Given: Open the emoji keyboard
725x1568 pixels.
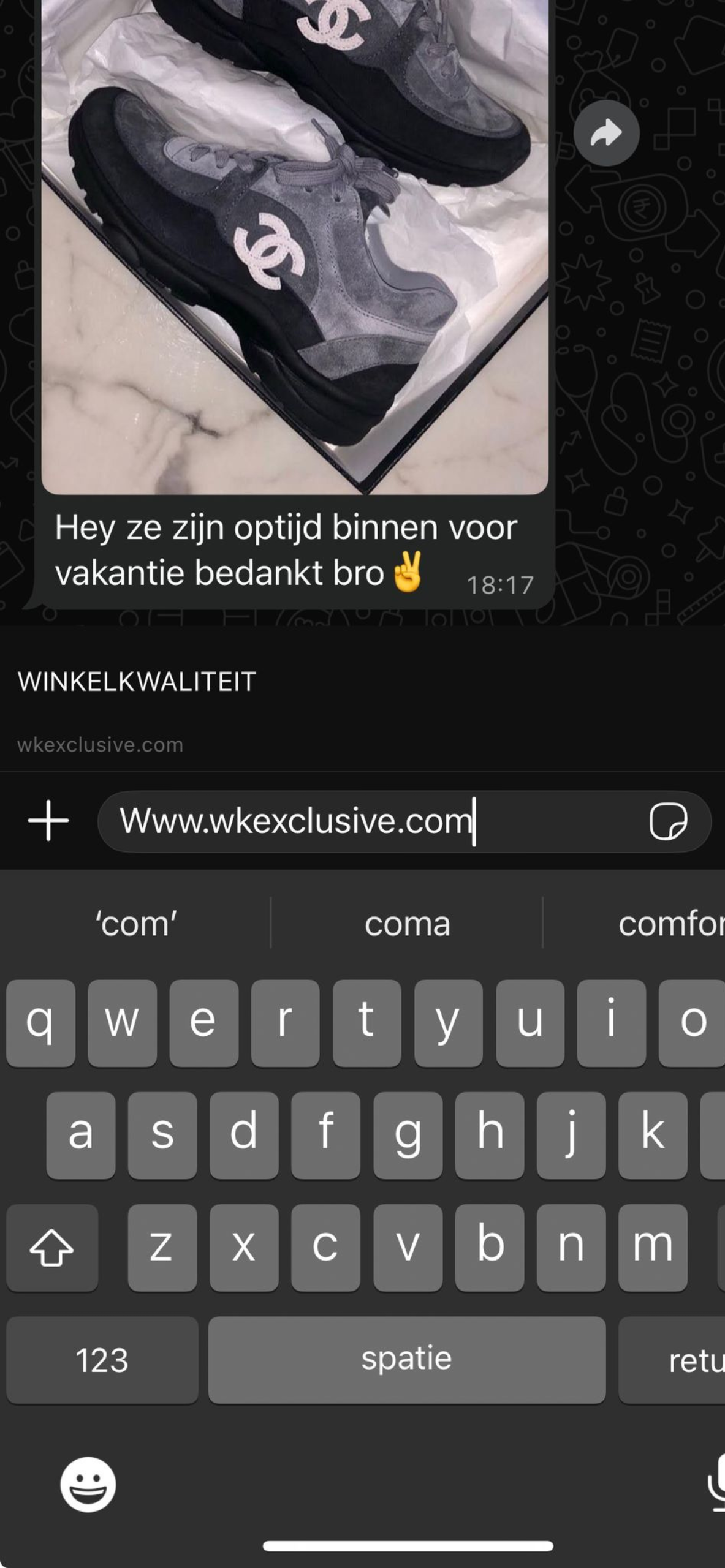Looking at the screenshot, I should click(x=88, y=1484).
